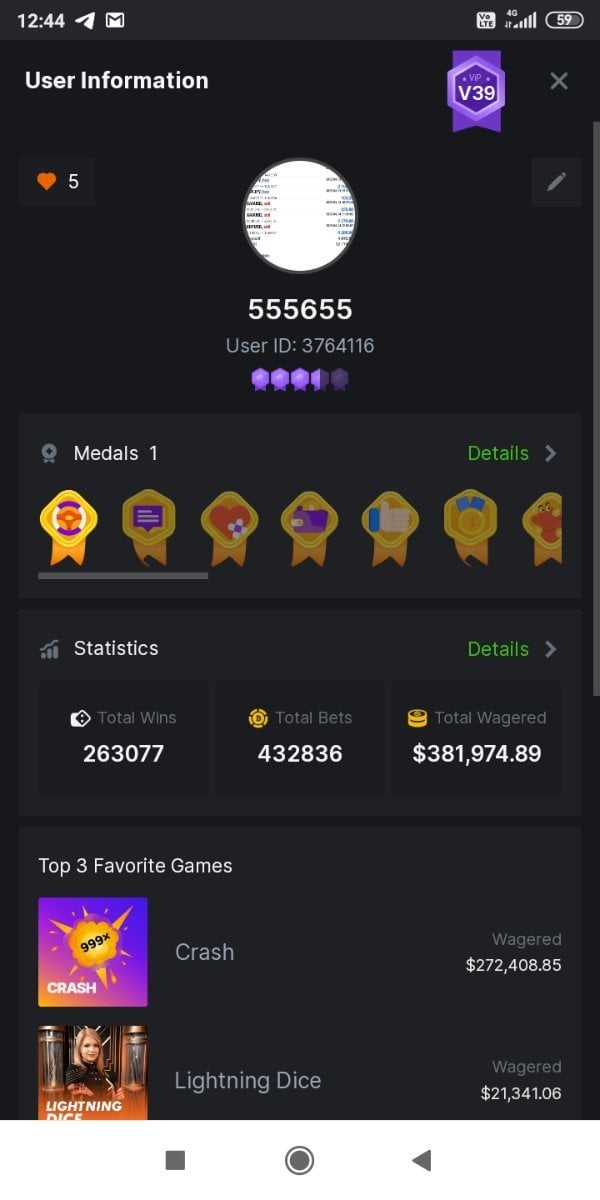The image size is (600, 1200).
Task: Open the V39 VIP badge
Action: coord(476,91)
